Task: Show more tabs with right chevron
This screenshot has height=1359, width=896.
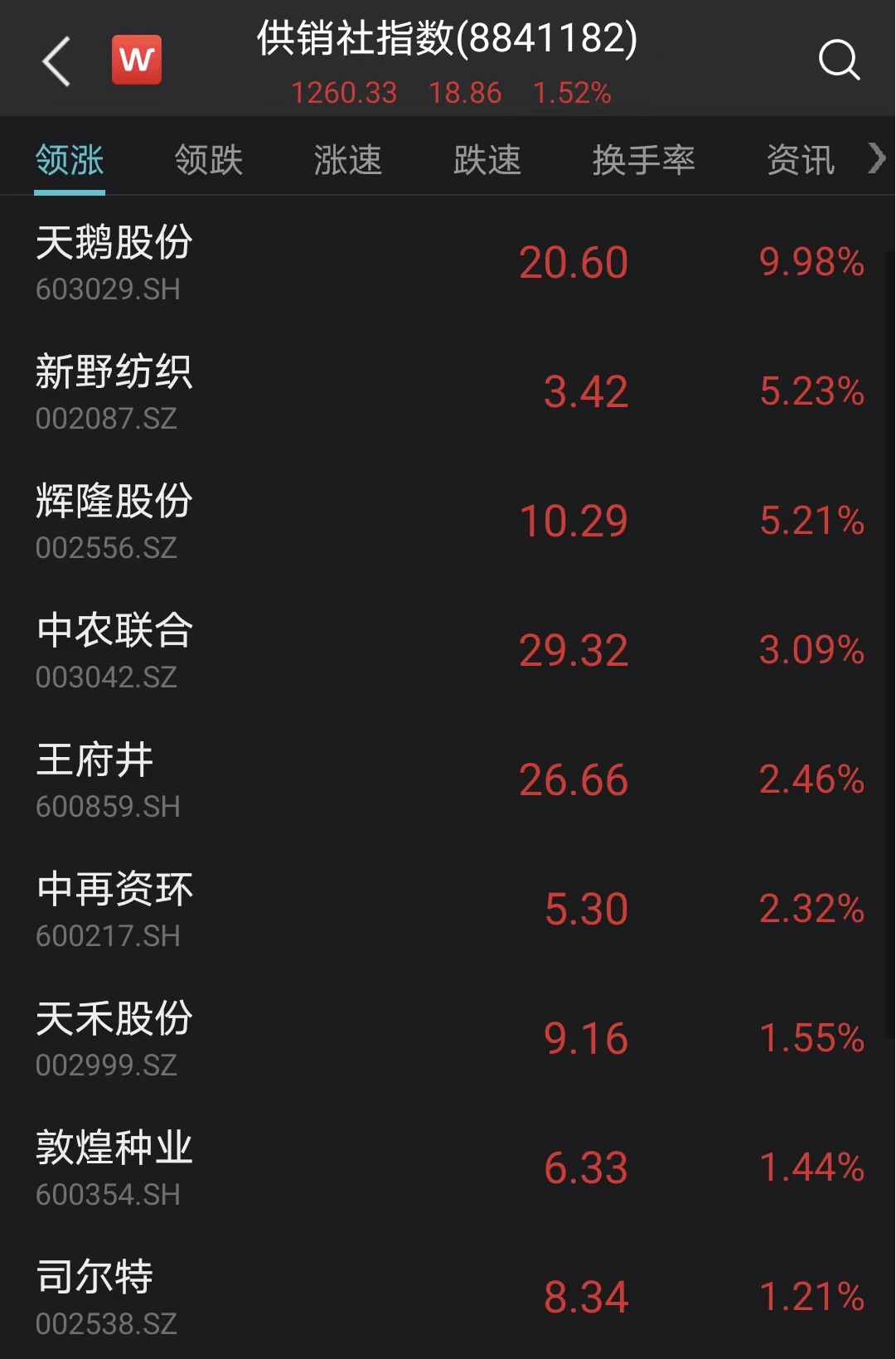Action: pos(876,158)
